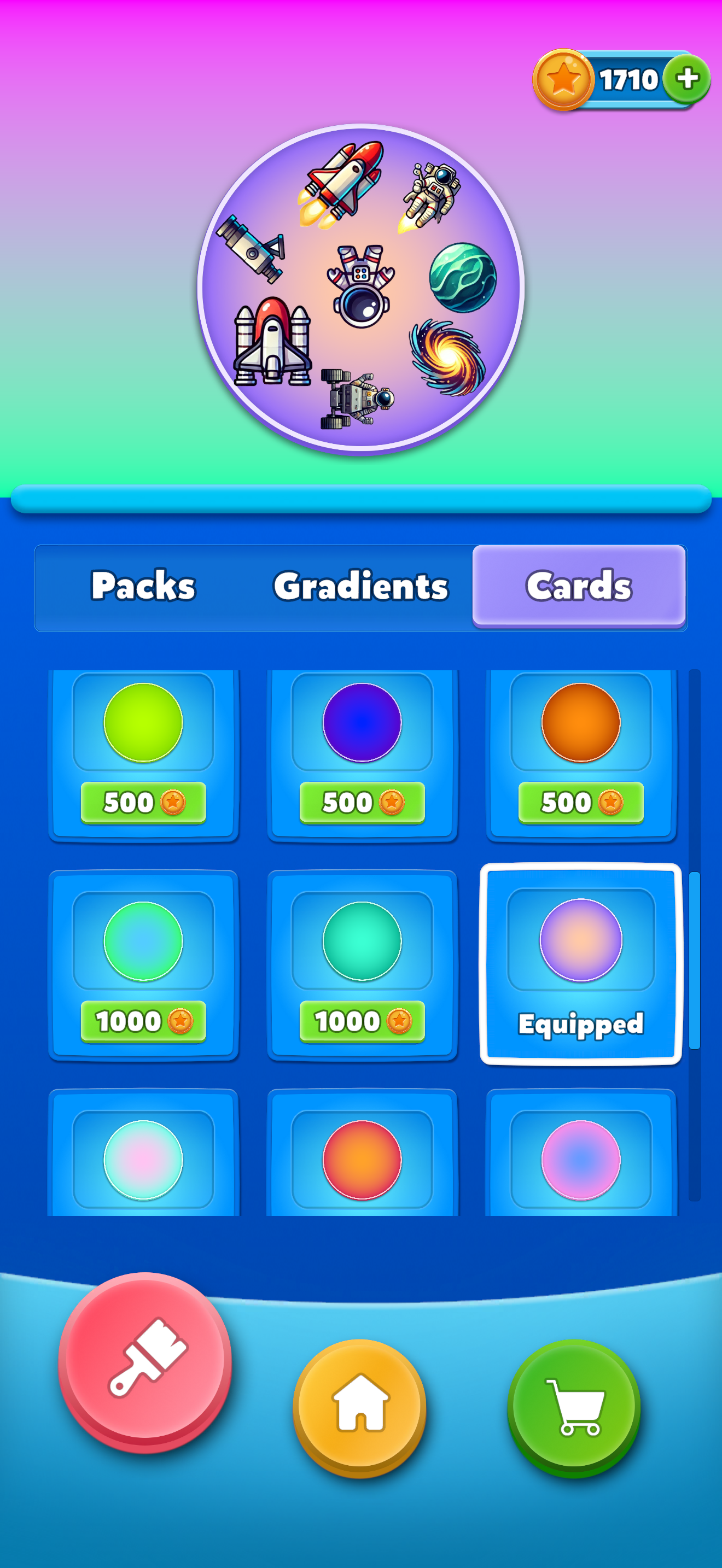
Task: Buy the dark blue card for 500
Action: [x=362, y=802]
